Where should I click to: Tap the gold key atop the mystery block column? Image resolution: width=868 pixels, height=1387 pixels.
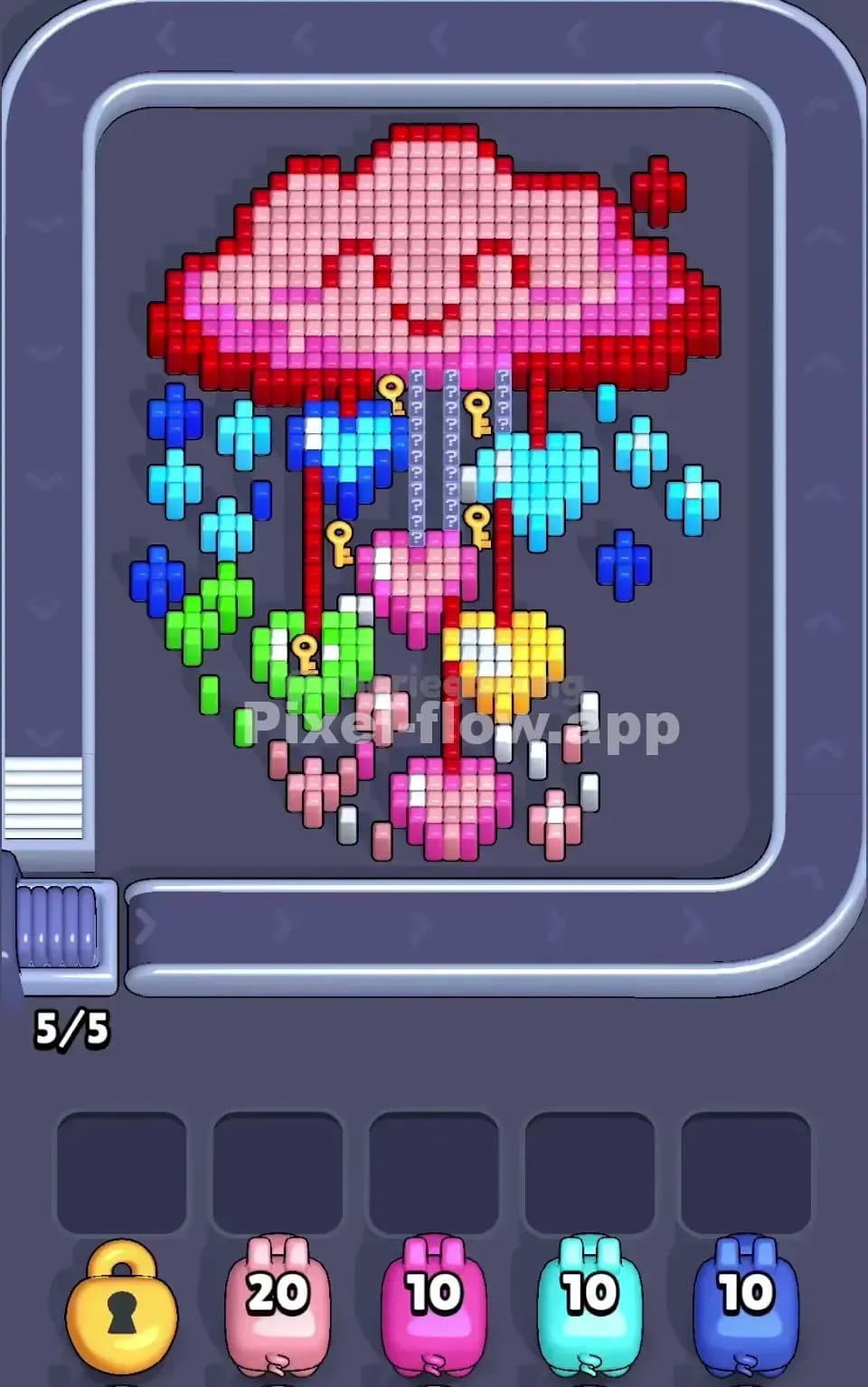pyautogui.click(x=393, y=389)
